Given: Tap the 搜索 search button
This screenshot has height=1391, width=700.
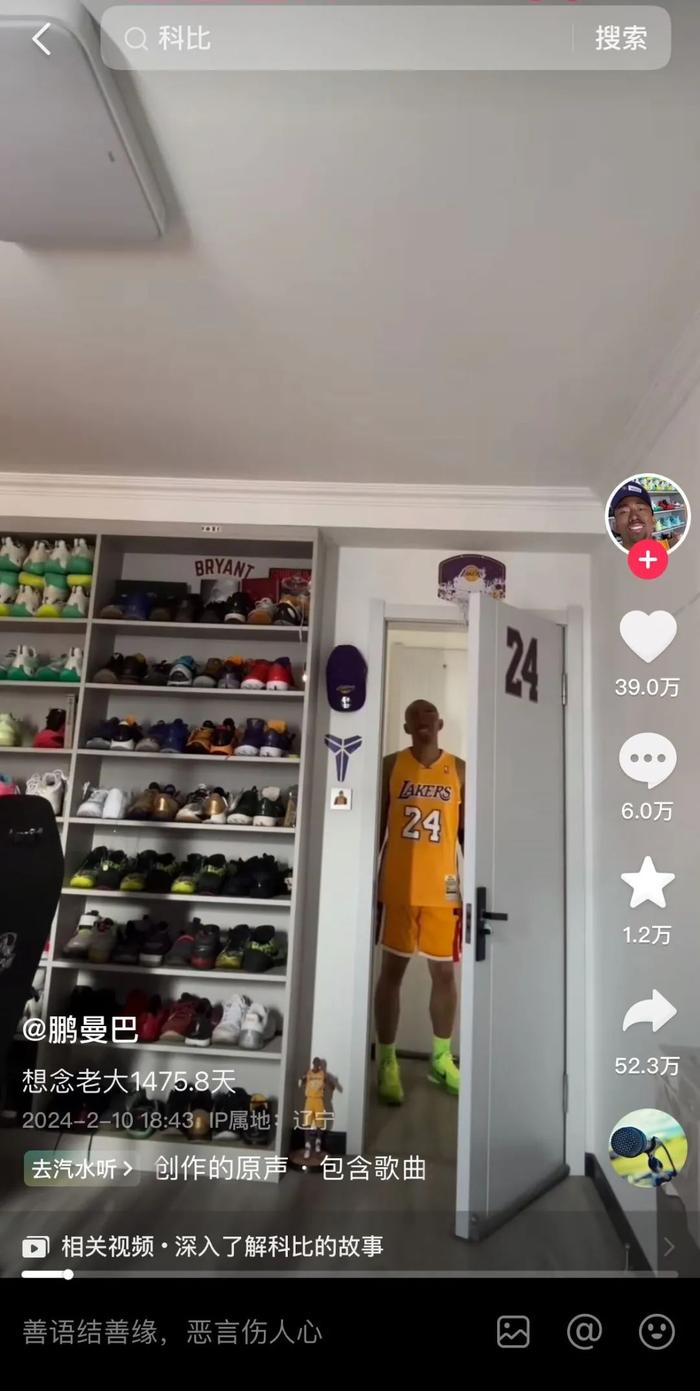Looking at the screenshot, I should coord(621,39).
